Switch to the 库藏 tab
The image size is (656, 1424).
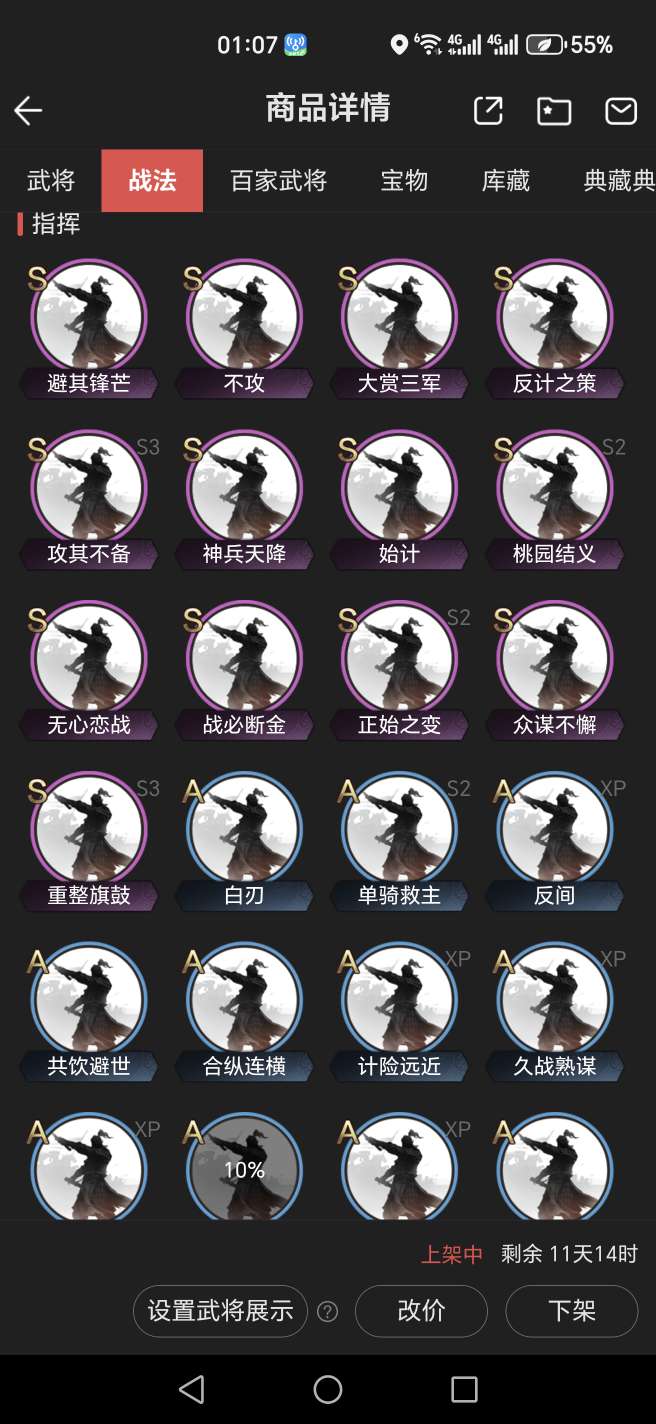(x=506, y=181)
